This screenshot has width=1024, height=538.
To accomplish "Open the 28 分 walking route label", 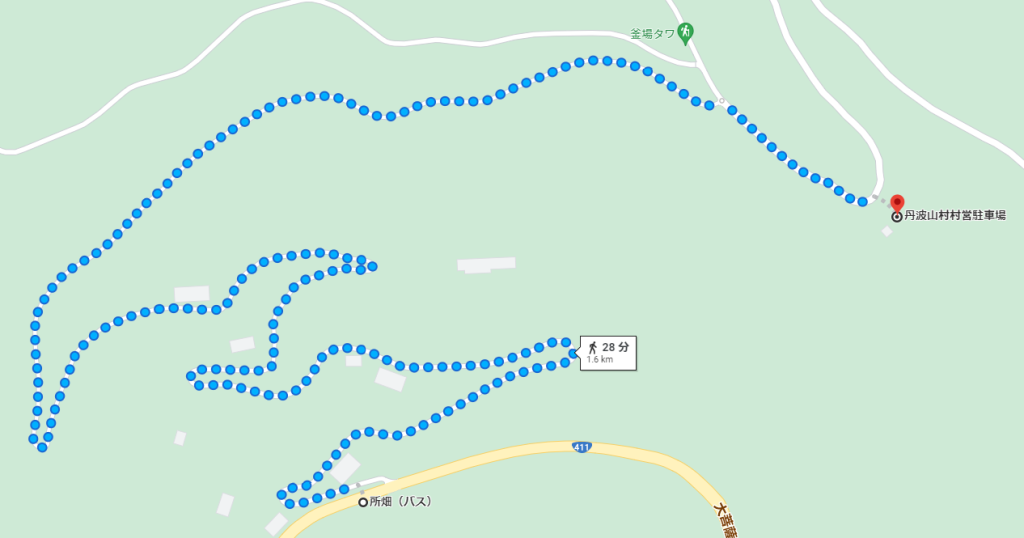I will point(609,352).
